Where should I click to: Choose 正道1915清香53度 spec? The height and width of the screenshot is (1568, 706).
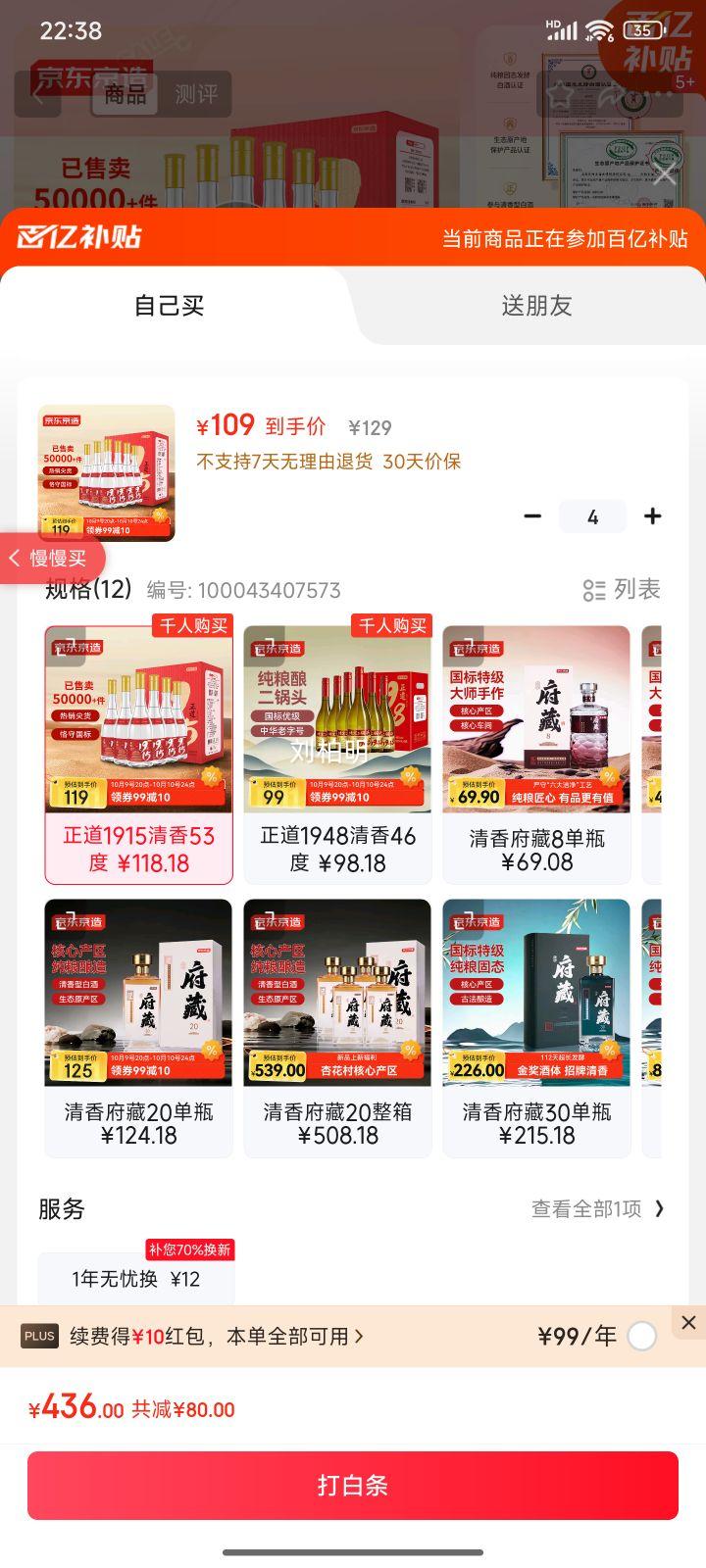[138, 755]
